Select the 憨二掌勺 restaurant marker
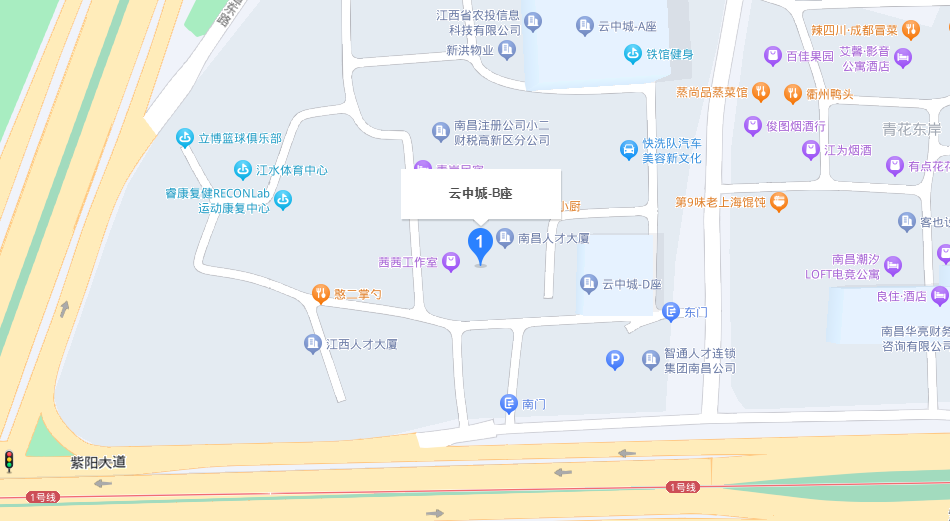The image size is (950, 521). pos(320,294)
